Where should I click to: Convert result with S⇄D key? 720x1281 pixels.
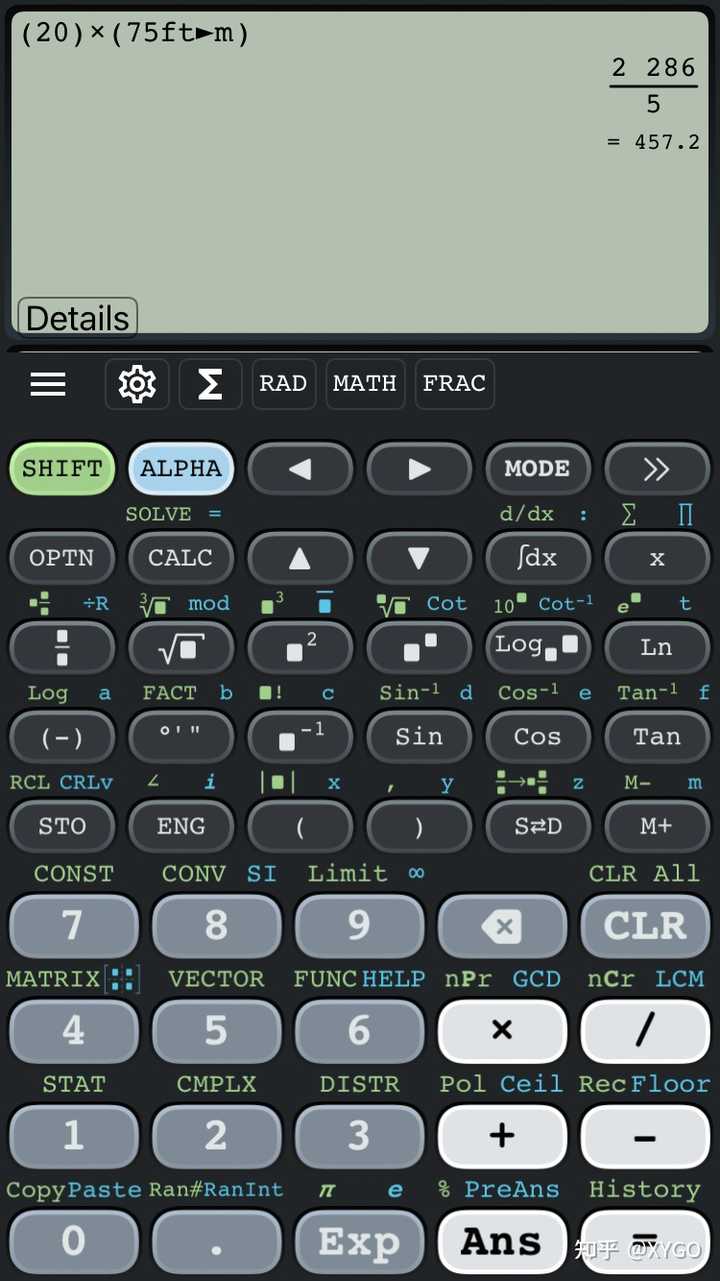pyautogui.click(x=537, y=826)
